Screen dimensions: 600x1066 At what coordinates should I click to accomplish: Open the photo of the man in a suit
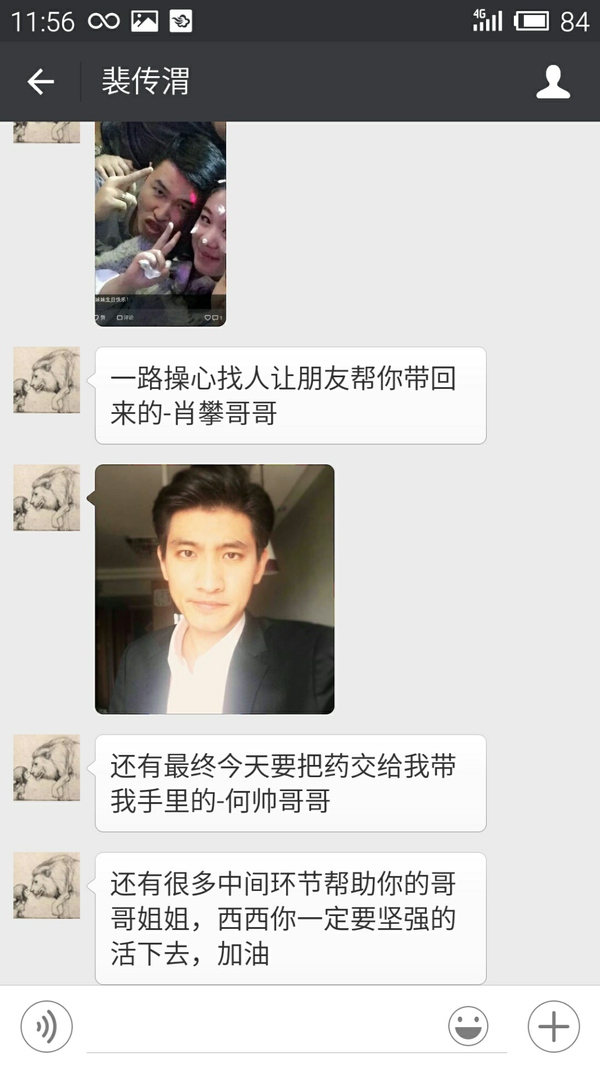coord(214,589)
